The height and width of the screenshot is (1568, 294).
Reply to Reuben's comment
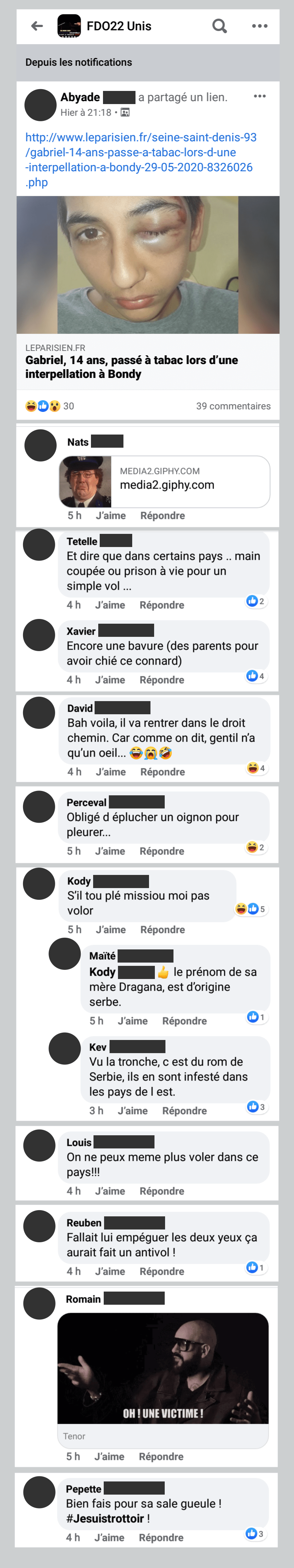(x=162, y=1271)
